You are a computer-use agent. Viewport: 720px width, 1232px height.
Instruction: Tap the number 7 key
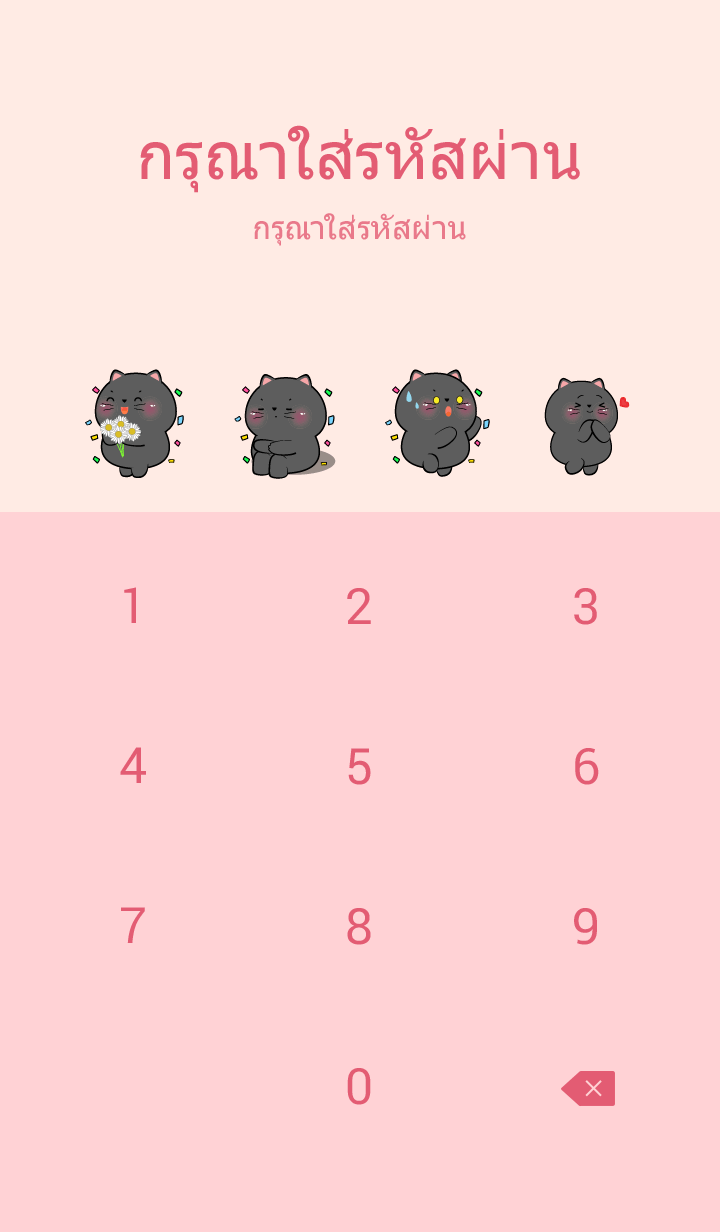(x=133, y=927)
